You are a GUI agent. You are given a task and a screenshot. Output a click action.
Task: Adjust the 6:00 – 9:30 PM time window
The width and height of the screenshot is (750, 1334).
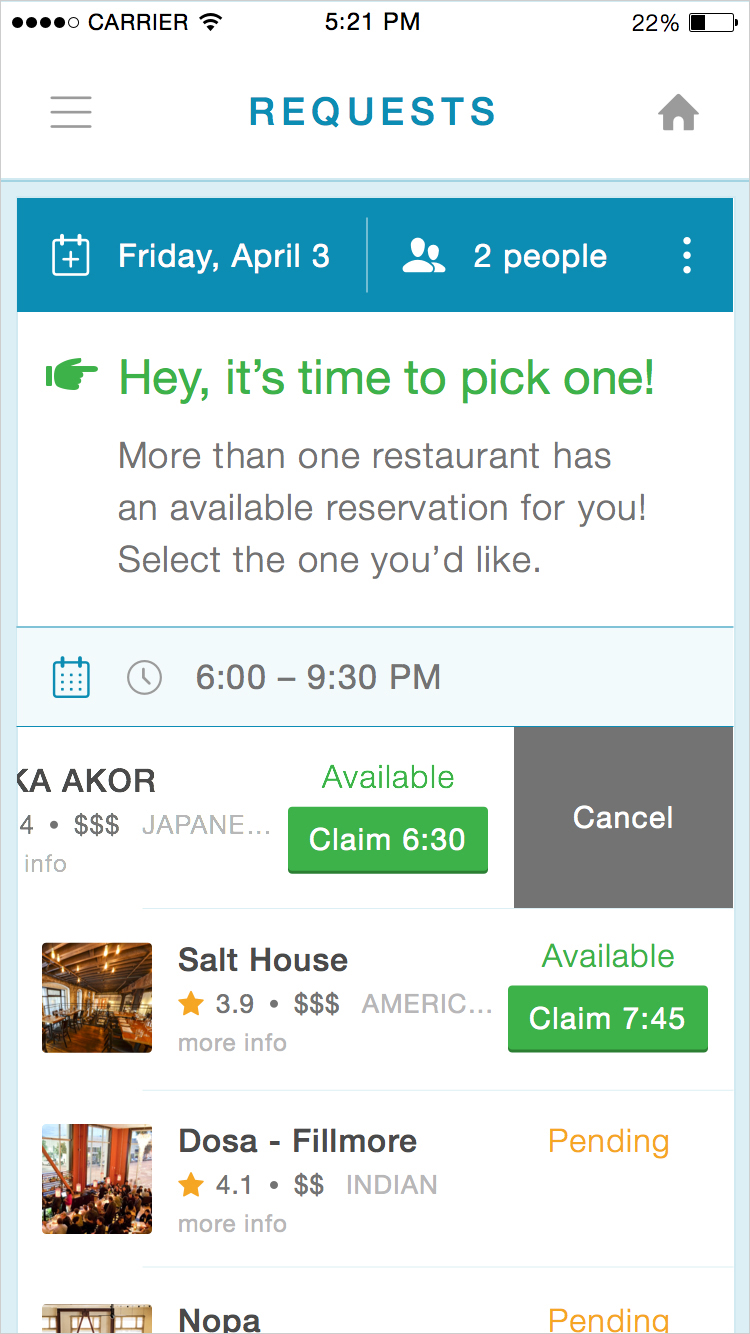317,677
